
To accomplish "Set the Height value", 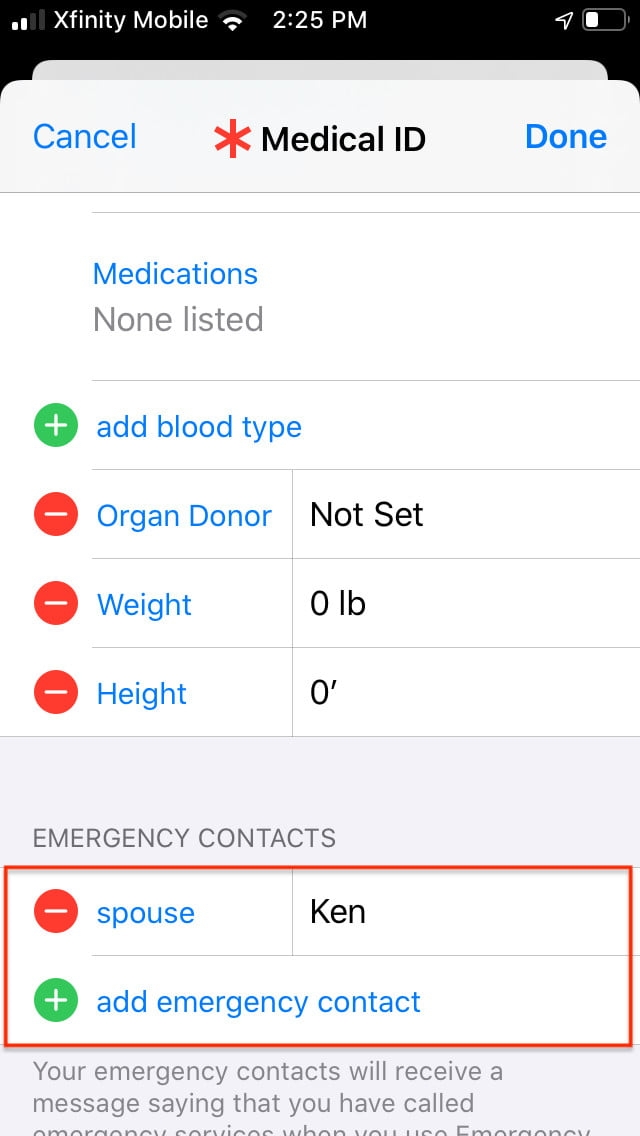I will tap(320, 693).
